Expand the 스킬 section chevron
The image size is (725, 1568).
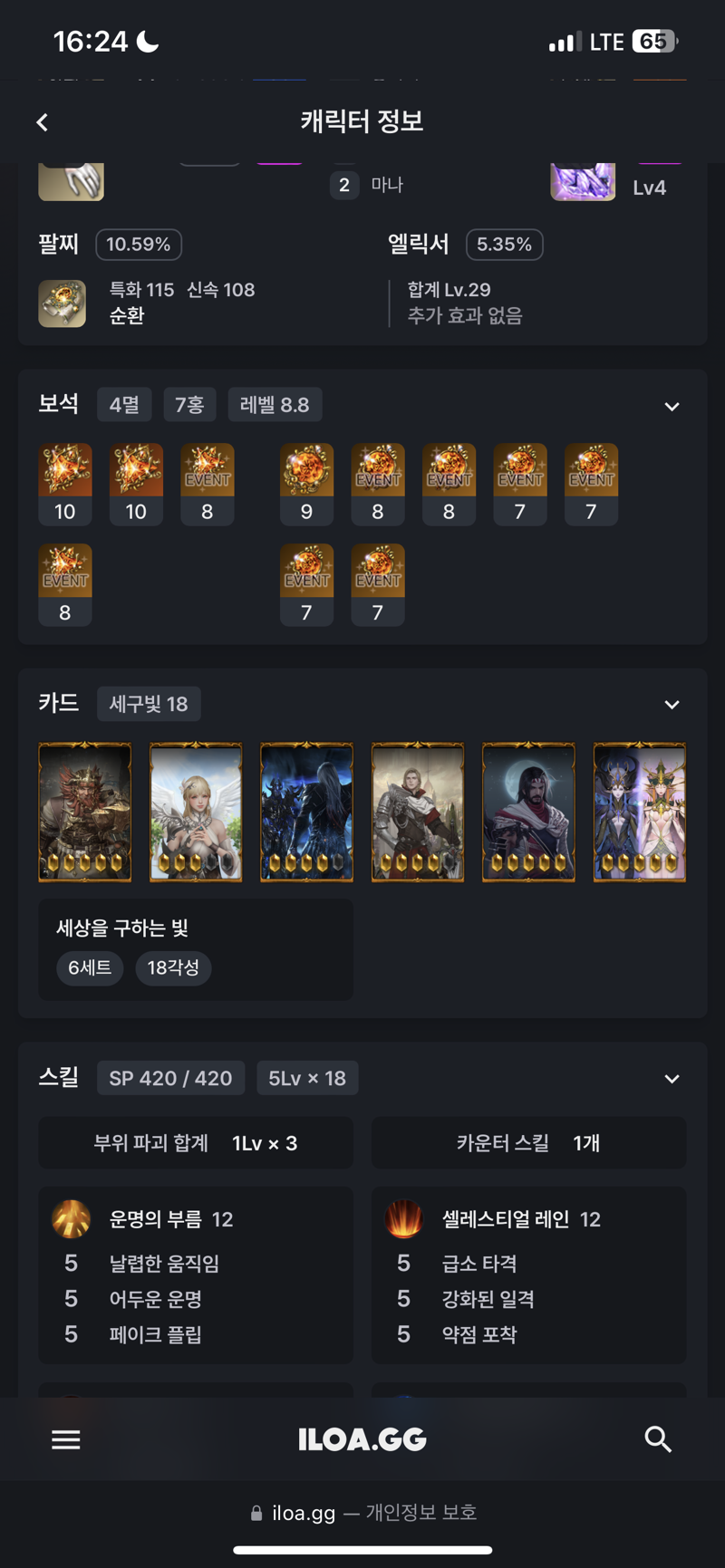pyautogui.click(x=672, y=1079)
